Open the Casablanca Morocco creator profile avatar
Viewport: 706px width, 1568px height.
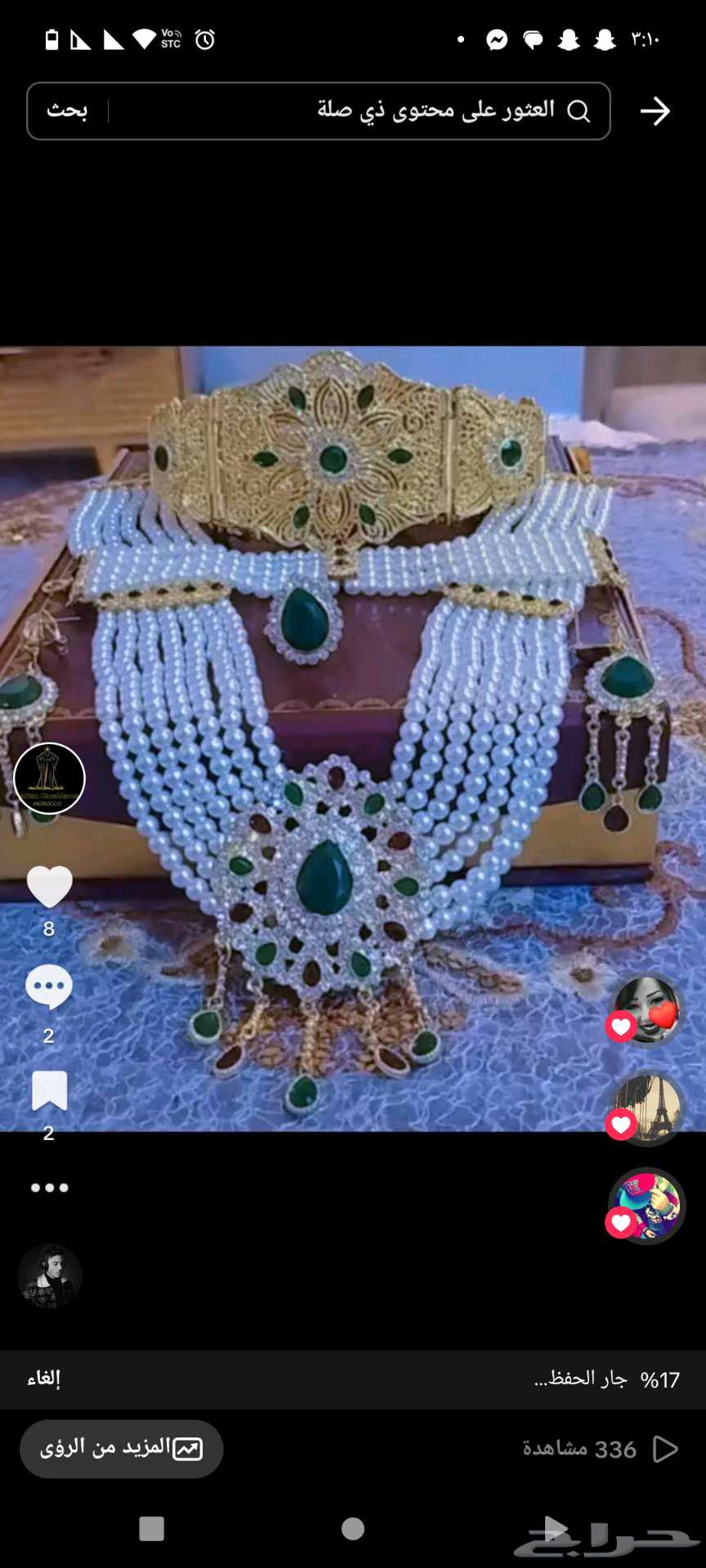[49, 779]
